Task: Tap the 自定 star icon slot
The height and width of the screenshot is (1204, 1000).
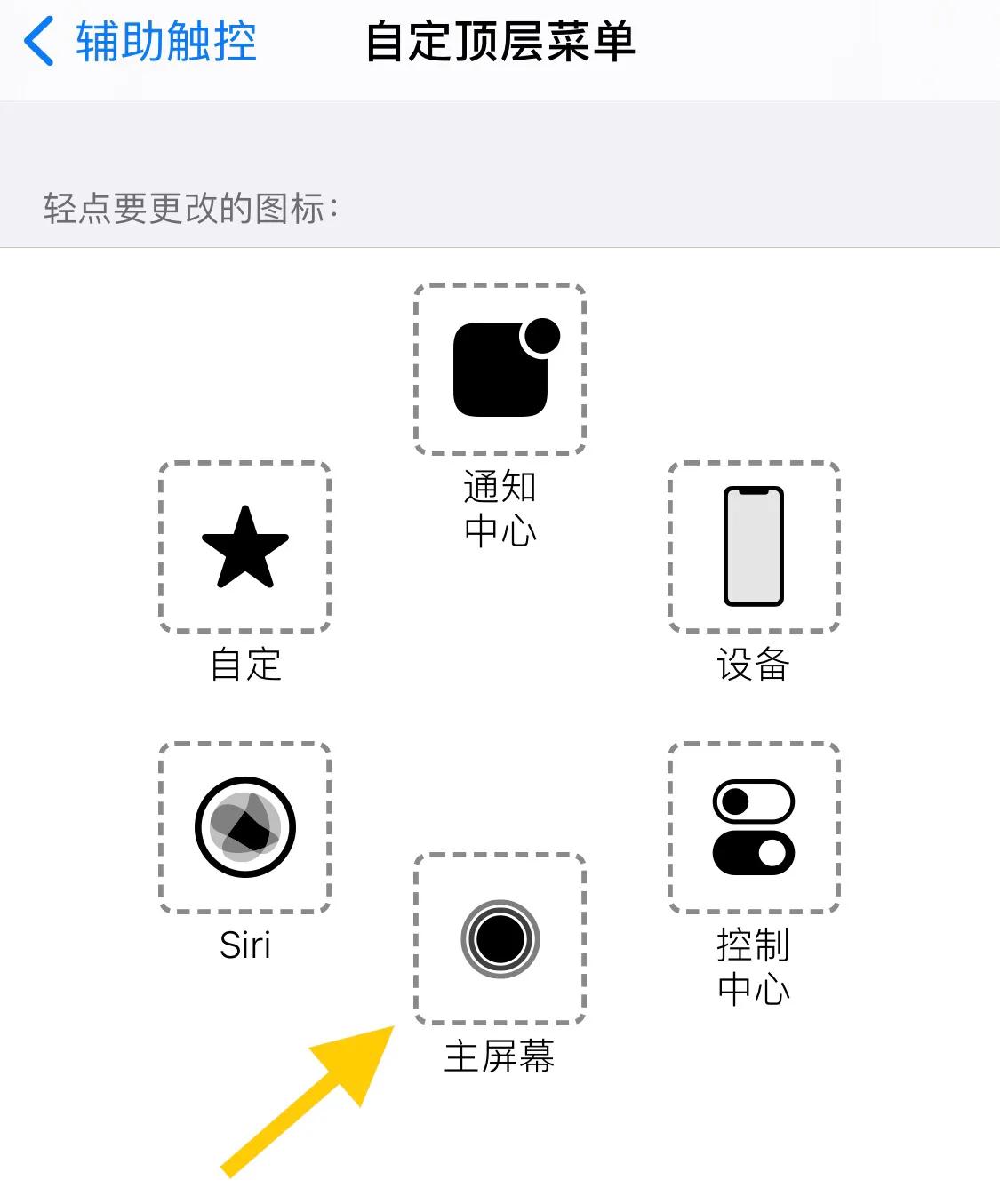Action: pos(245,546)
